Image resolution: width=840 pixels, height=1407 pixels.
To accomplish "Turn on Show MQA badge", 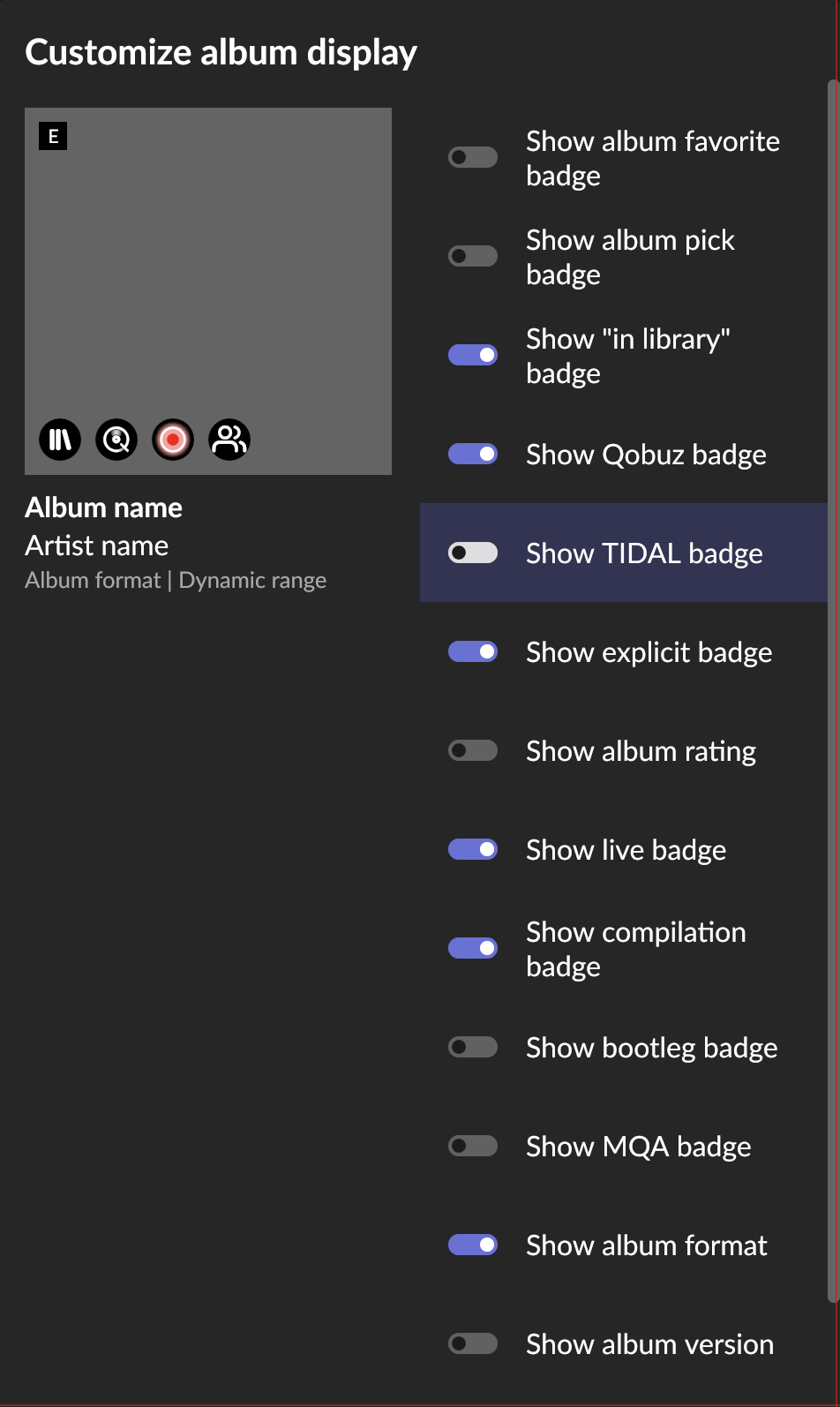I will tap(473, 1146).
